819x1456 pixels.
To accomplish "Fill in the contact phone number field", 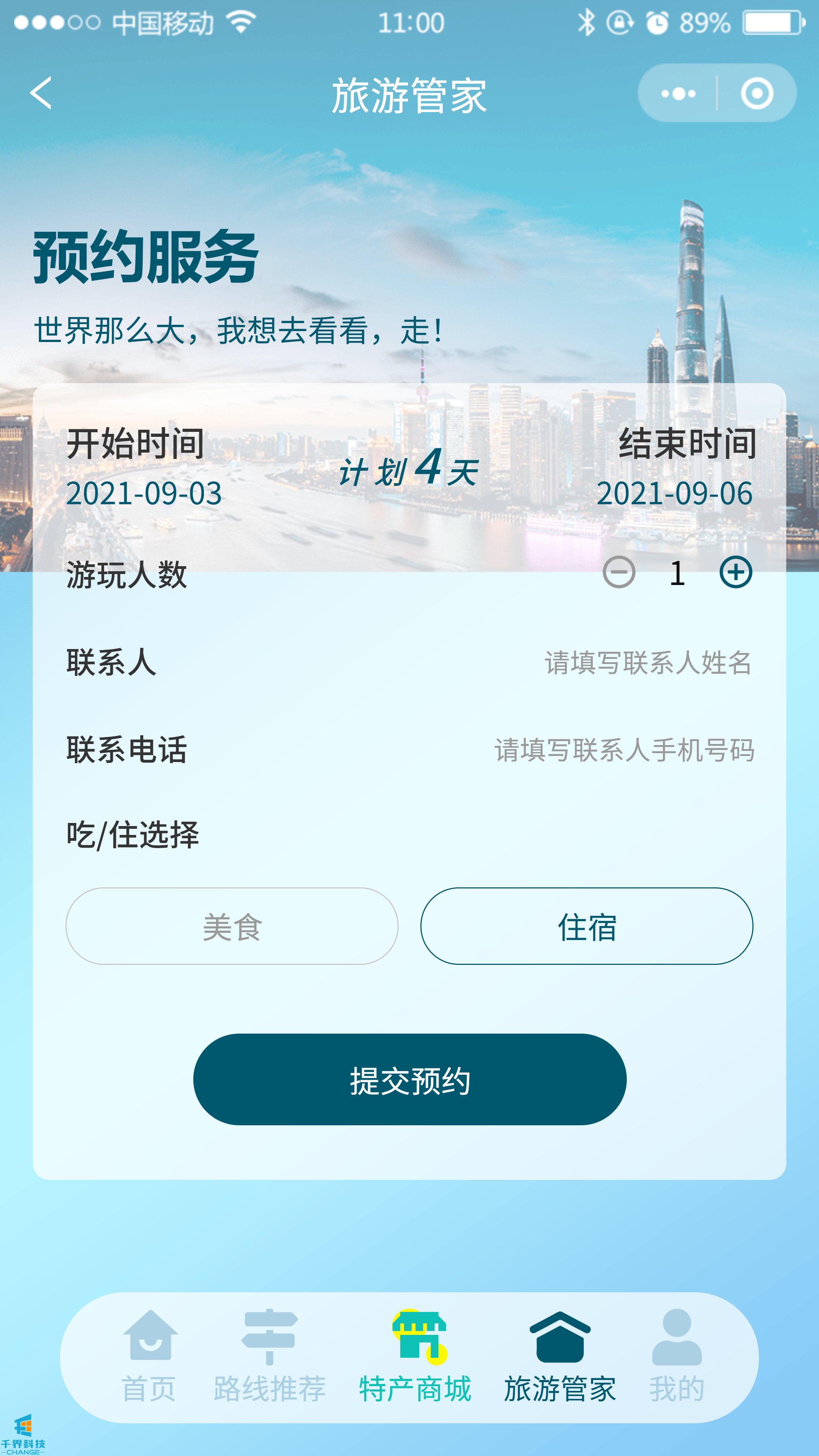I will point(624,750).
